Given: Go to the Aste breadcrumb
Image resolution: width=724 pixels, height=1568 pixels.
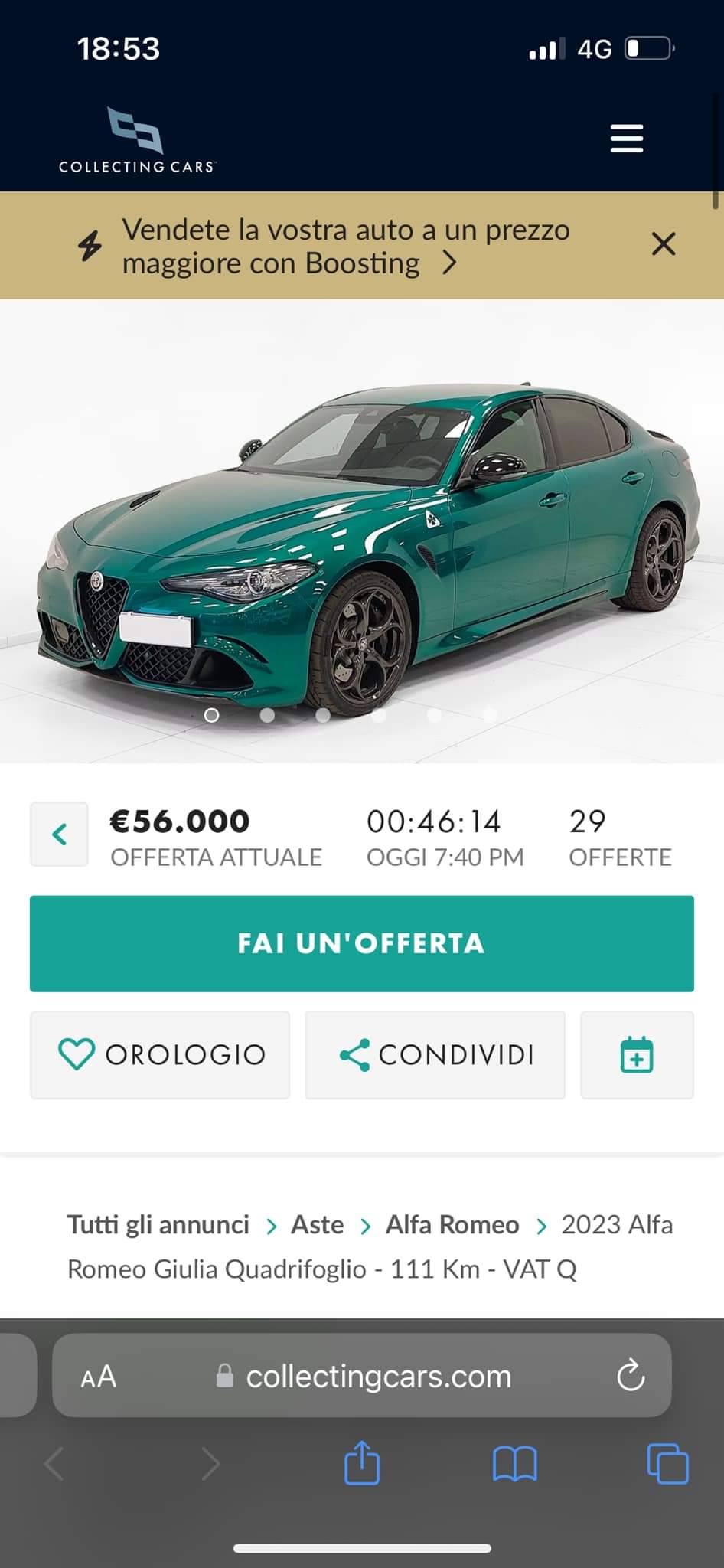Looking at the screenshot, I should [x=317, y=1225].
